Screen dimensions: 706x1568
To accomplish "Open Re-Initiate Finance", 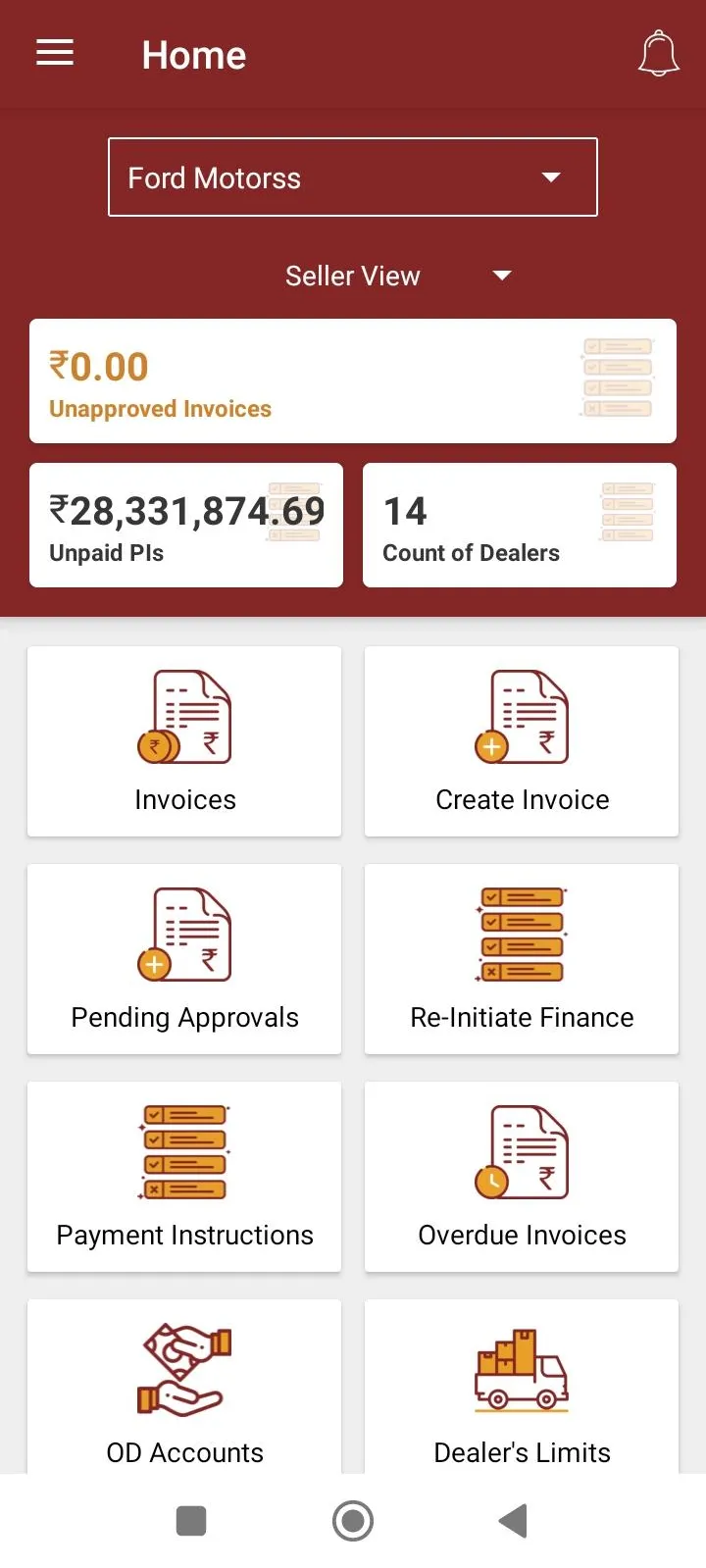I will coord(522,959).
